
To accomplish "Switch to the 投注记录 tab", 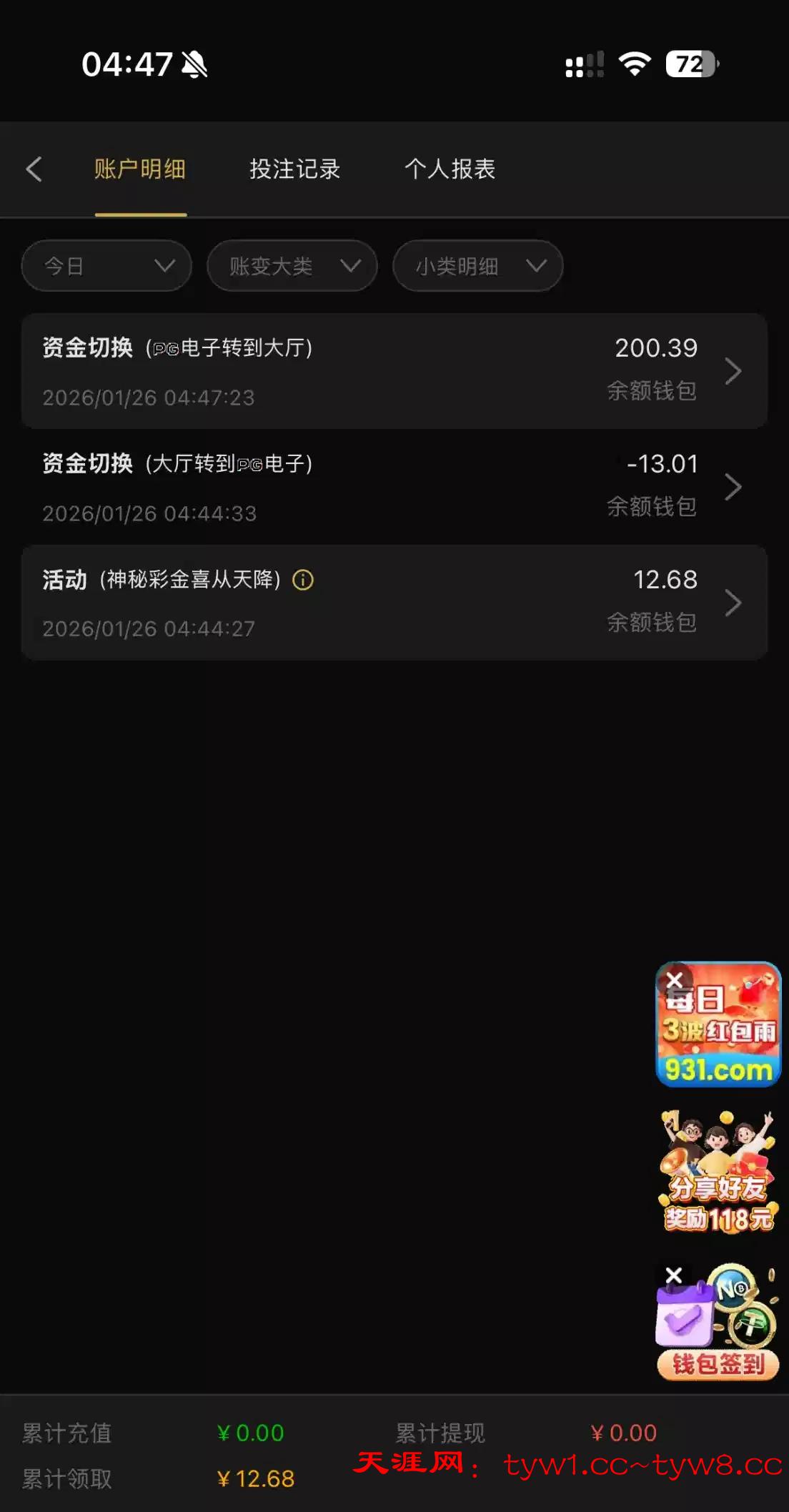I will [294, 169].
